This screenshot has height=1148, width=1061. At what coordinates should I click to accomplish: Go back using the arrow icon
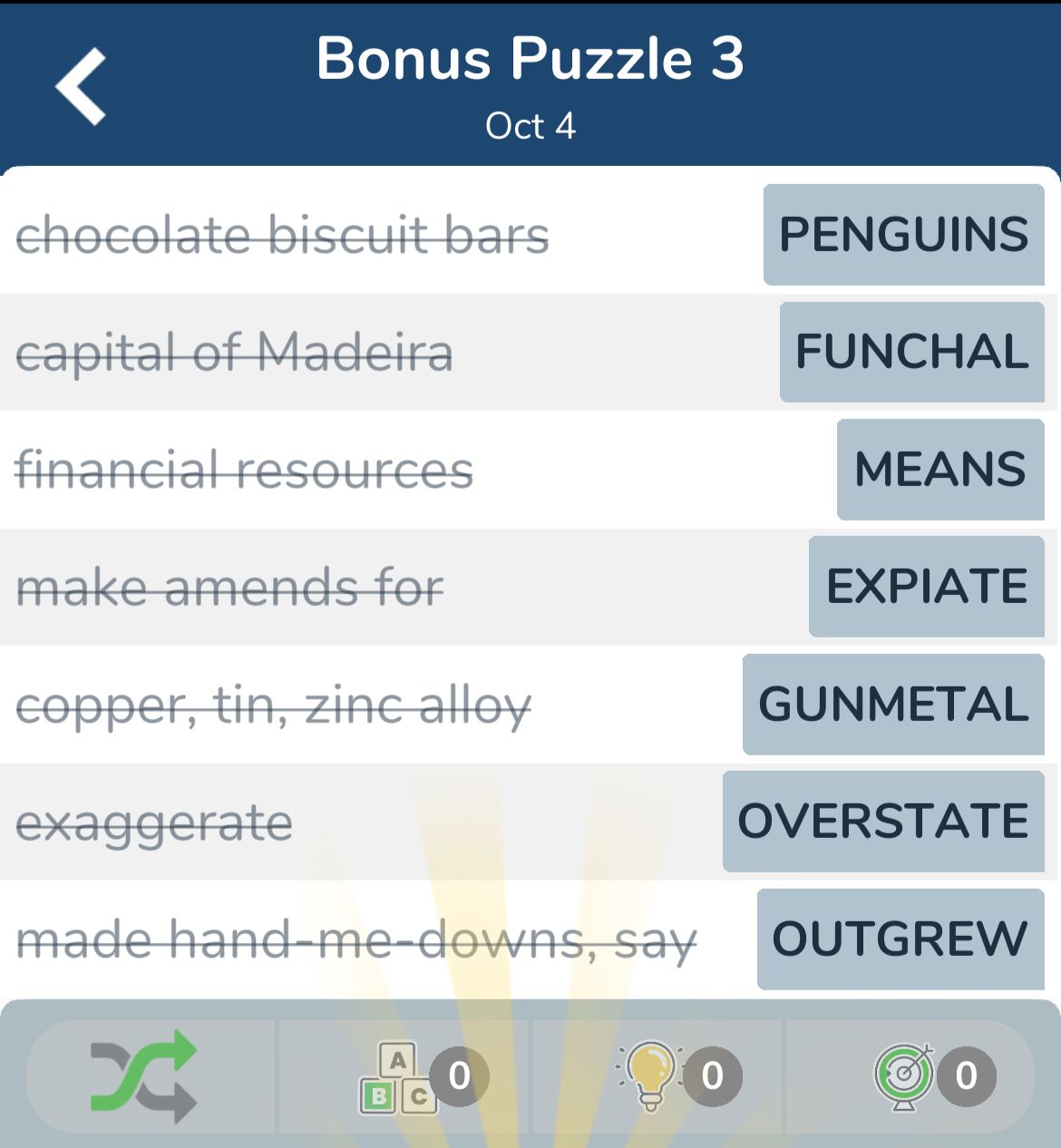(x=82, y=86)
